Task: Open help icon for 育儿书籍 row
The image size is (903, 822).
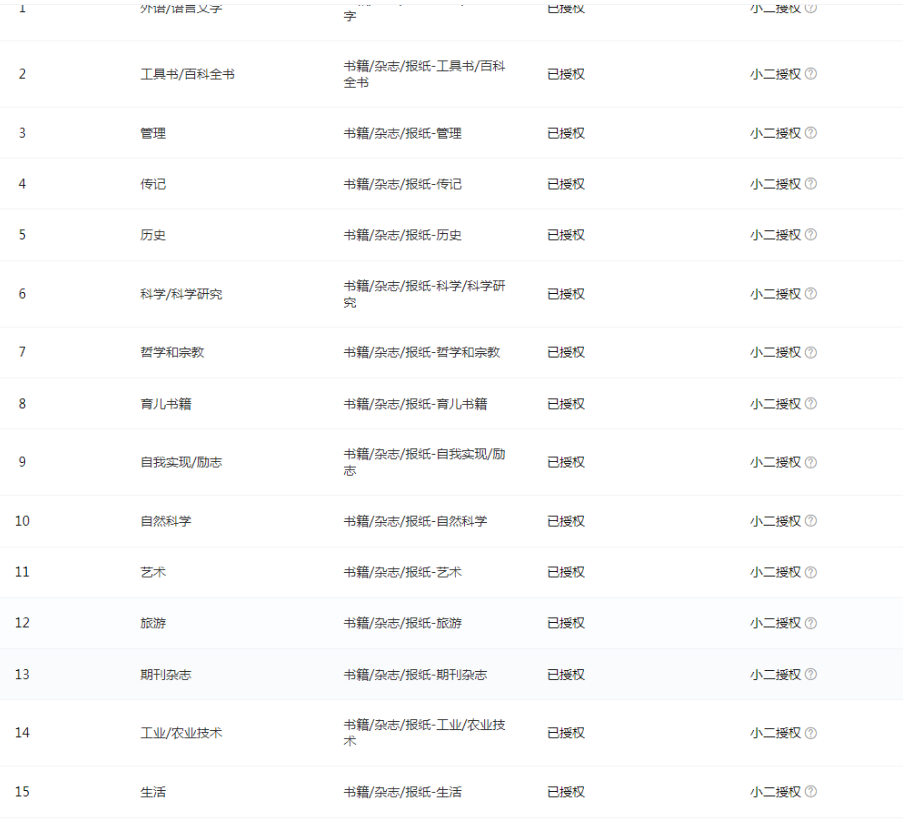Action: click(x=811, y=404)
